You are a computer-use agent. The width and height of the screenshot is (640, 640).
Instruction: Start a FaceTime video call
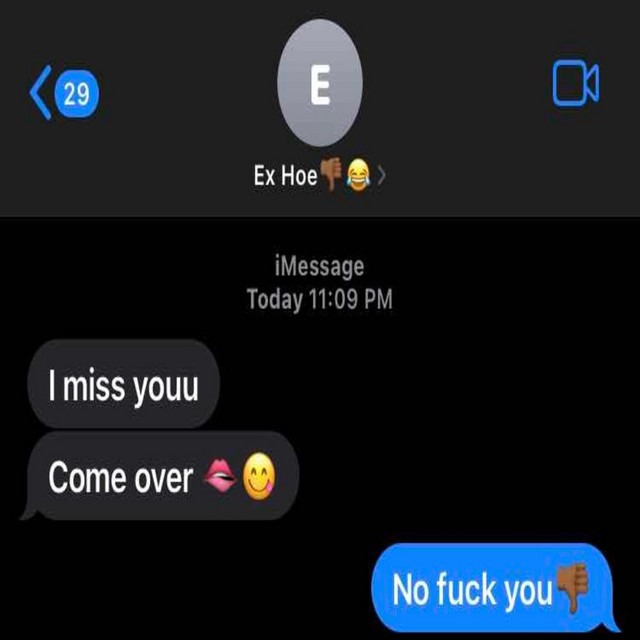(576, 84)
